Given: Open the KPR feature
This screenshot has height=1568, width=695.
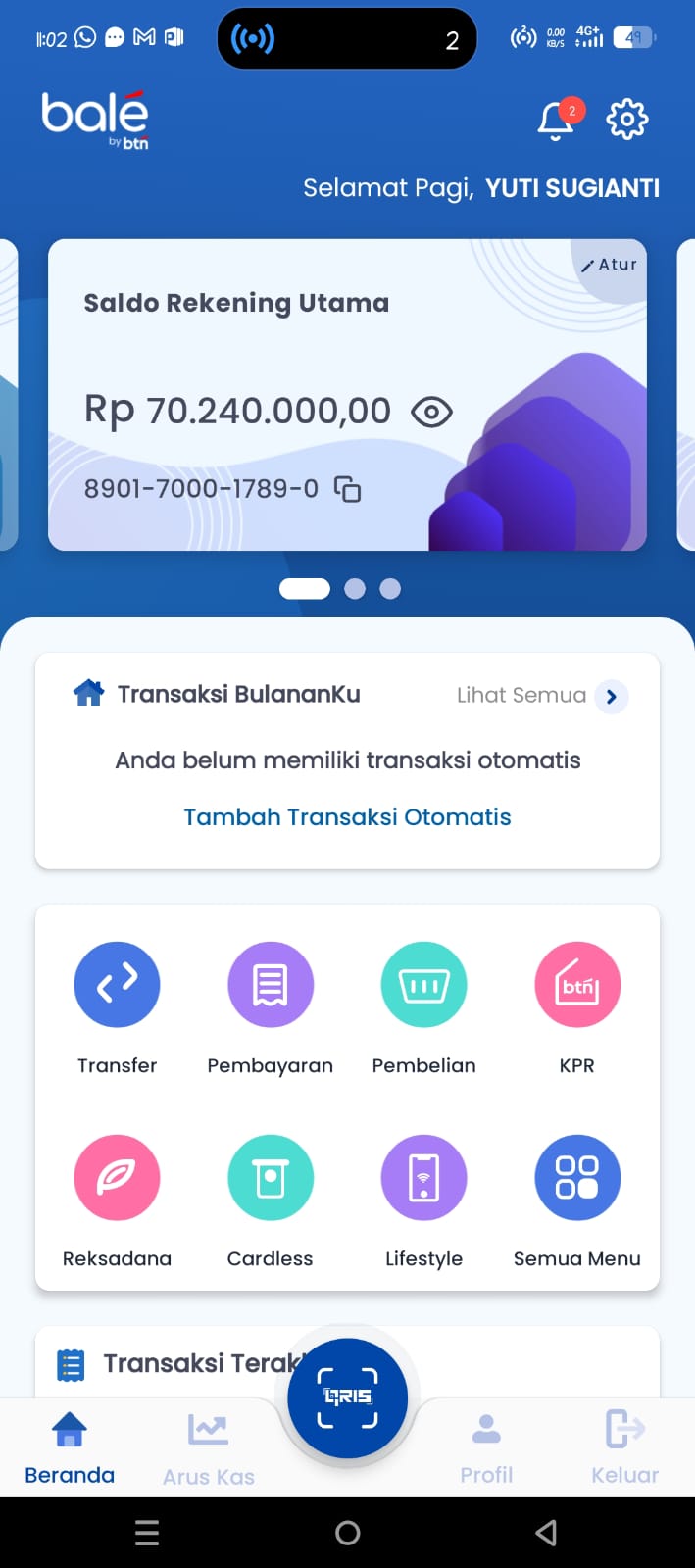Looking at the screenshot, I should [x=577, y=985].
